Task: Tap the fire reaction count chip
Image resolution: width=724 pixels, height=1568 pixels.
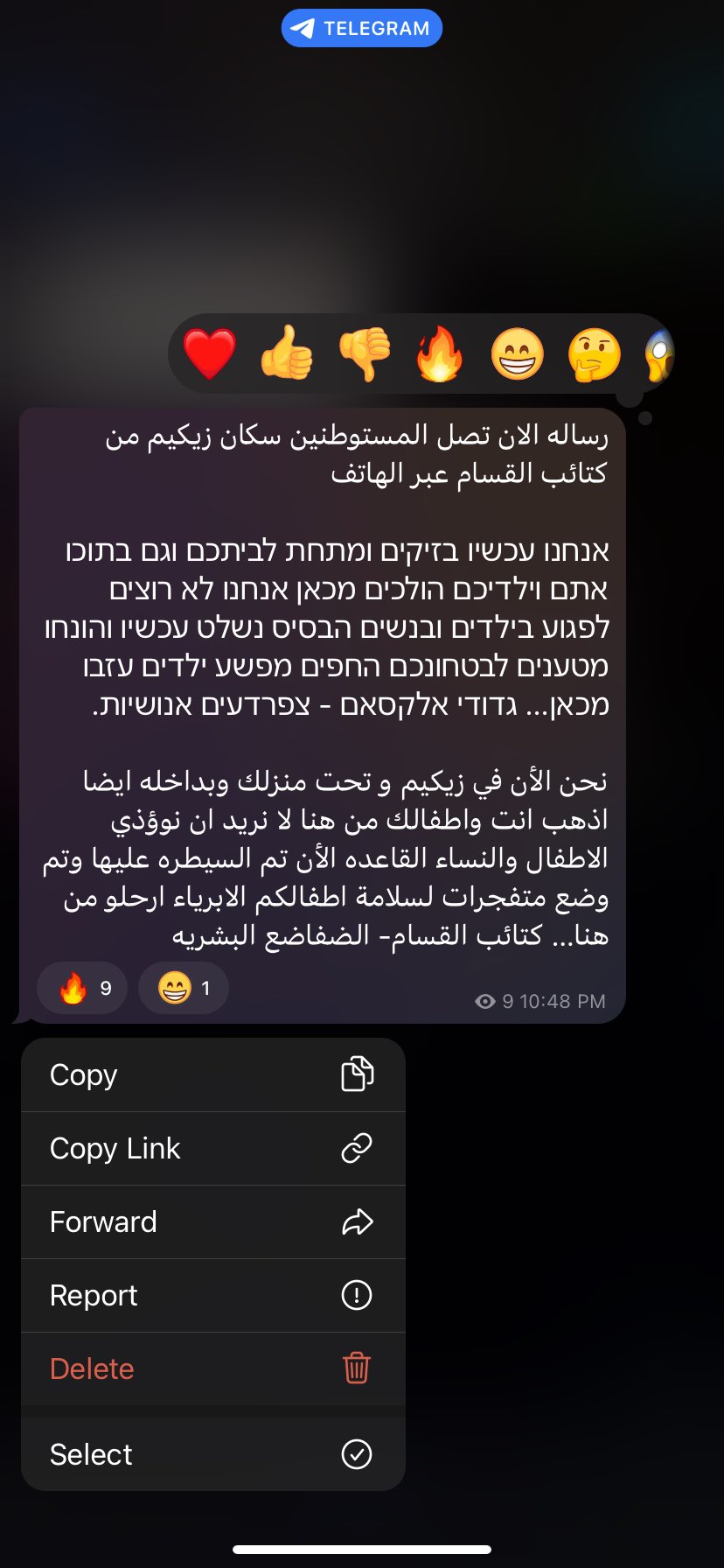Action: pyautogui.click(x=83, y=989)
